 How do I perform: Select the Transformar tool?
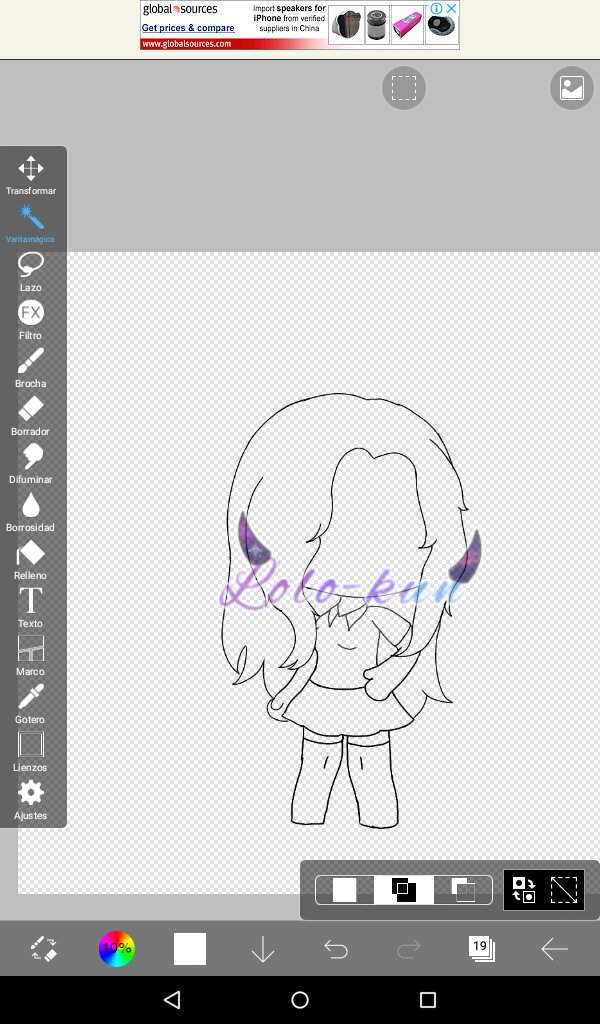(x=31, y=174)
